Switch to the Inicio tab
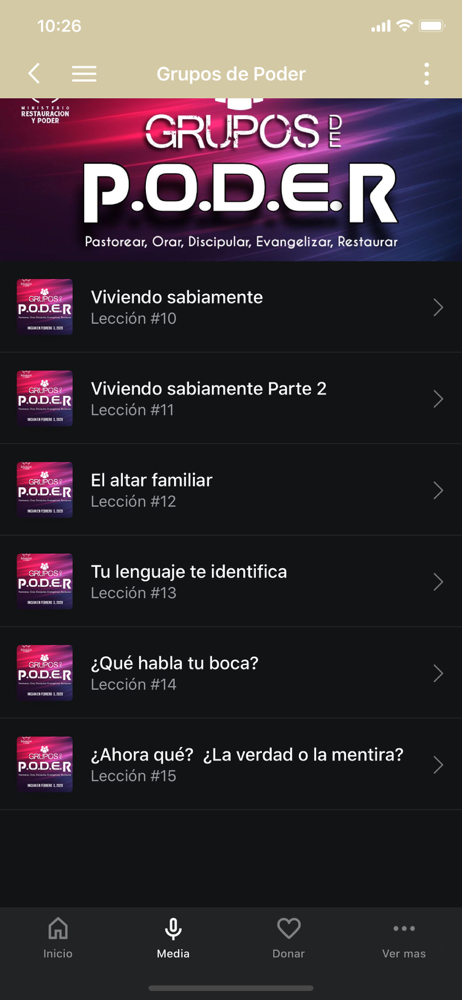The width and height of the screenshot is (462, 1000). (58, 938)
